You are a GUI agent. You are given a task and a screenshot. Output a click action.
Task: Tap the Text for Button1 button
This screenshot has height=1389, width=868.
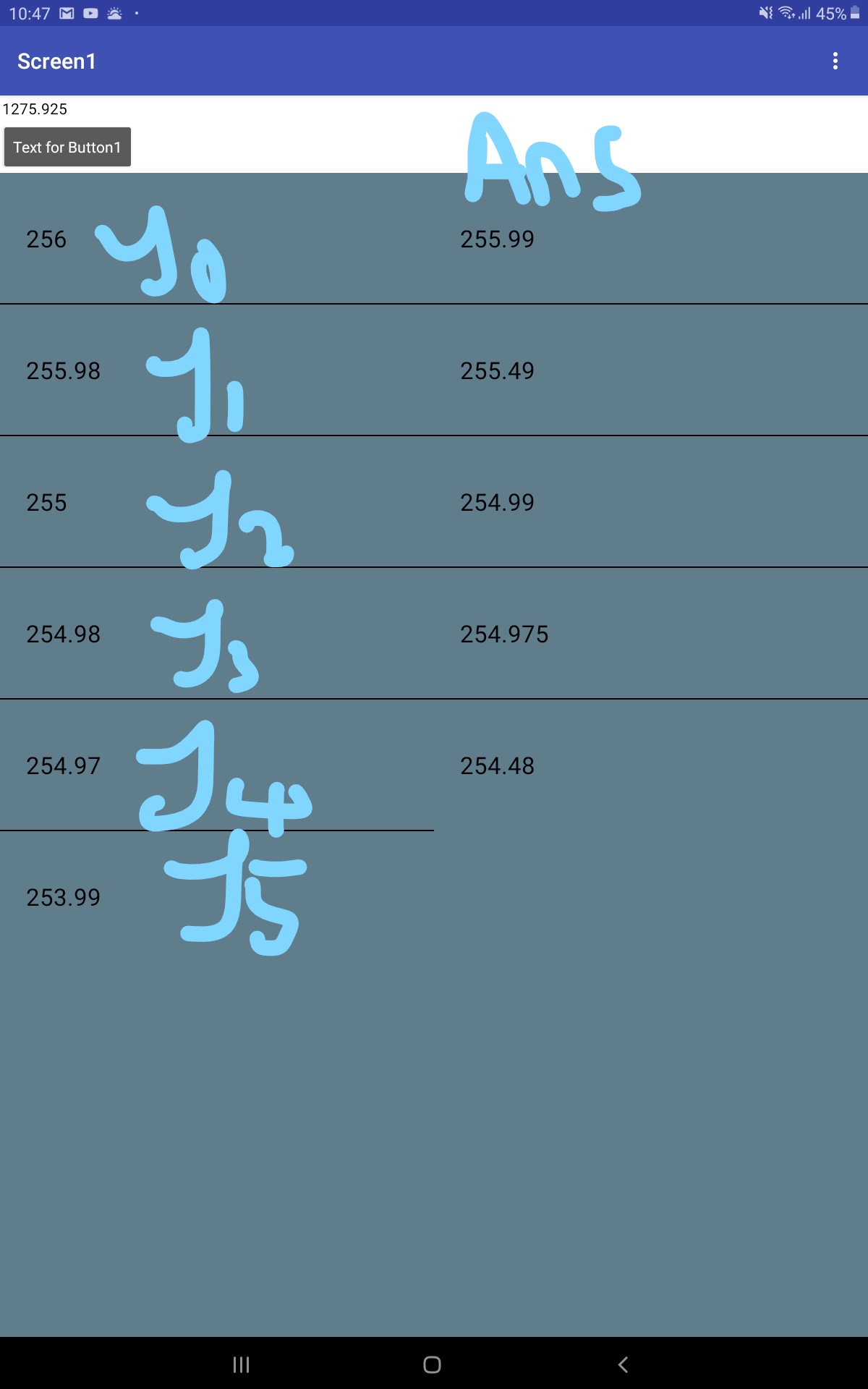67,147
